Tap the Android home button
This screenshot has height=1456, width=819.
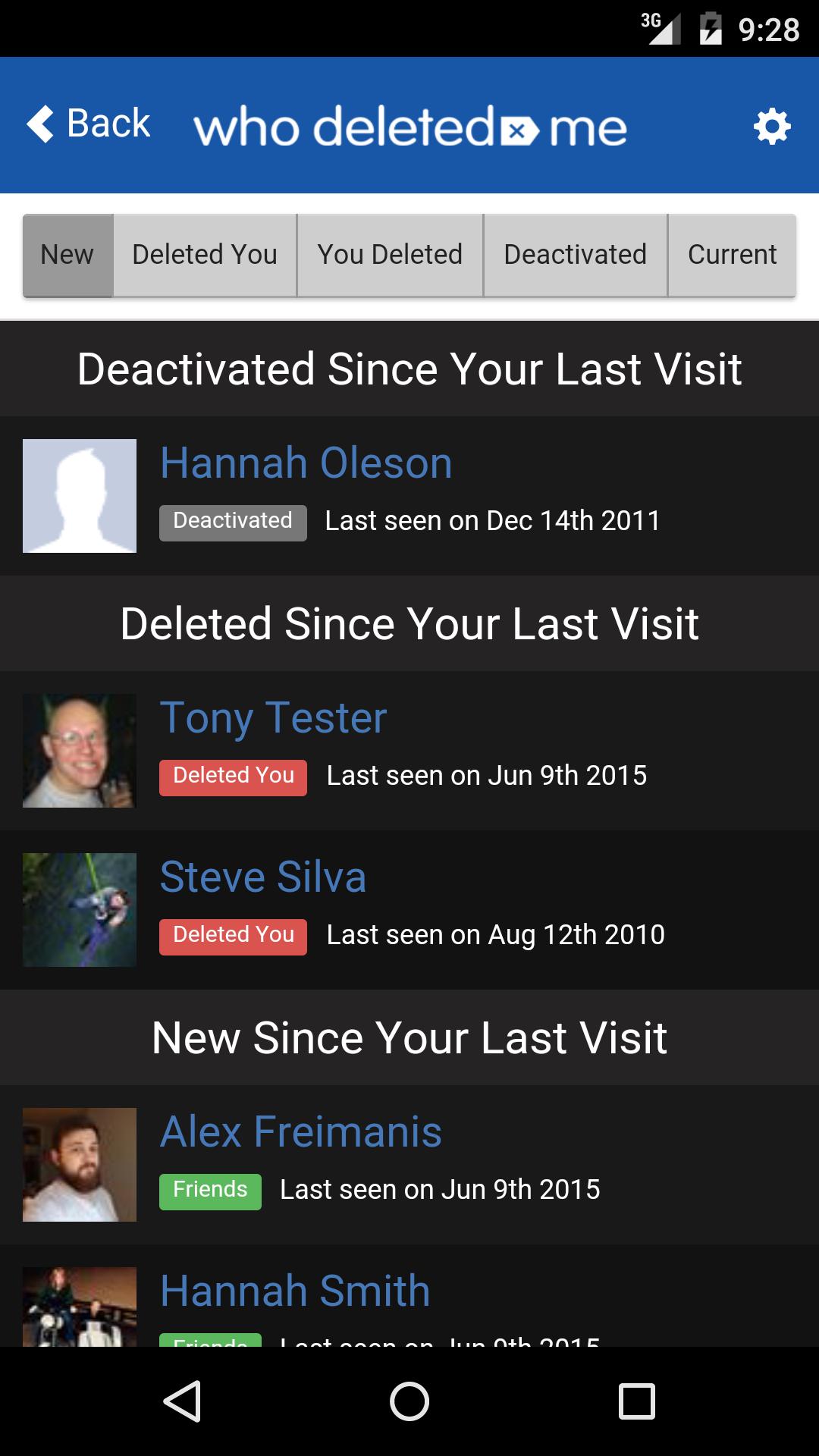(409, 1399)
